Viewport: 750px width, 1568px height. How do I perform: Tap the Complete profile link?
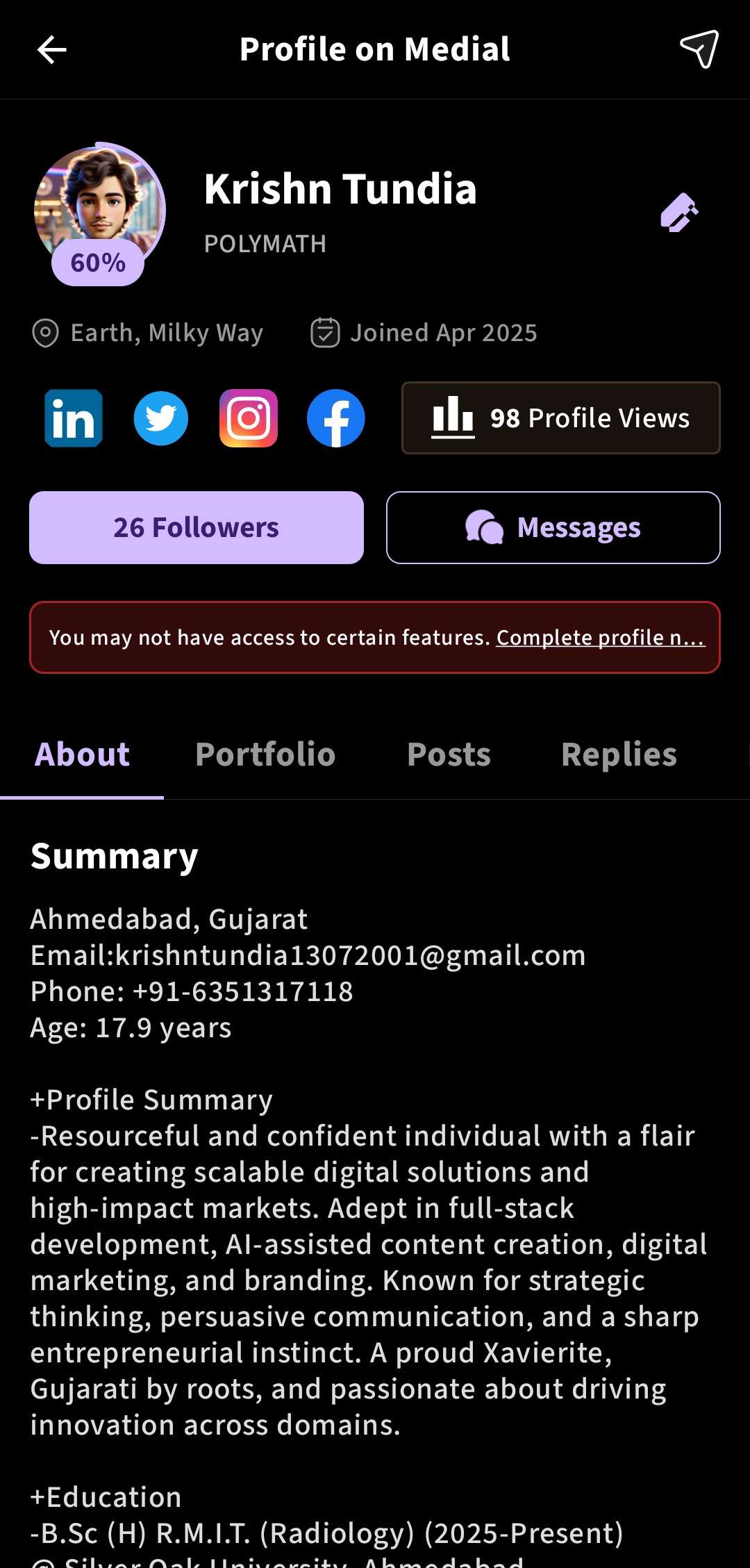[x=600, y=638]
